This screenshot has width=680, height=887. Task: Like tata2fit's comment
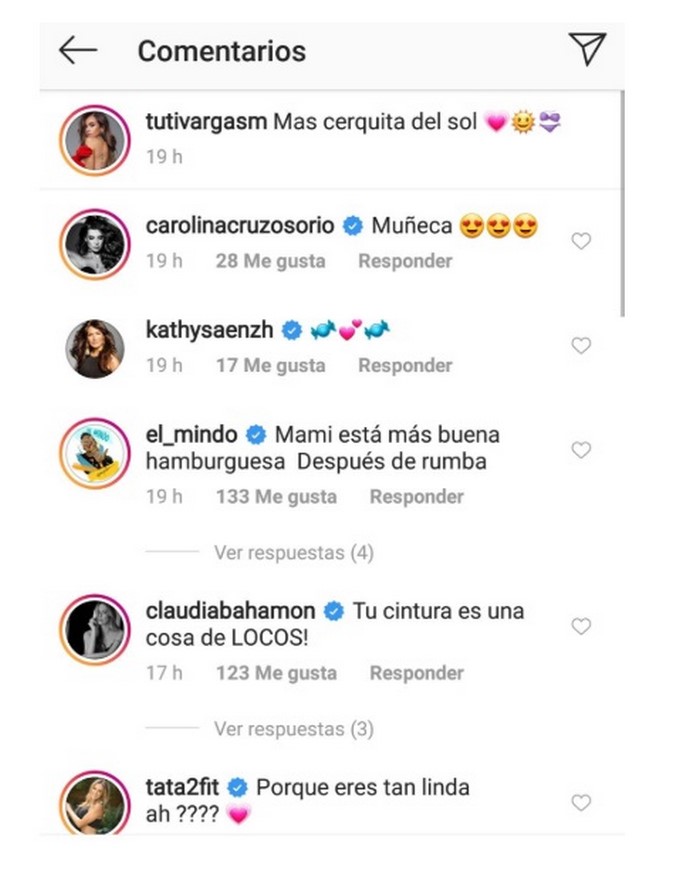[x=581, y=803]
